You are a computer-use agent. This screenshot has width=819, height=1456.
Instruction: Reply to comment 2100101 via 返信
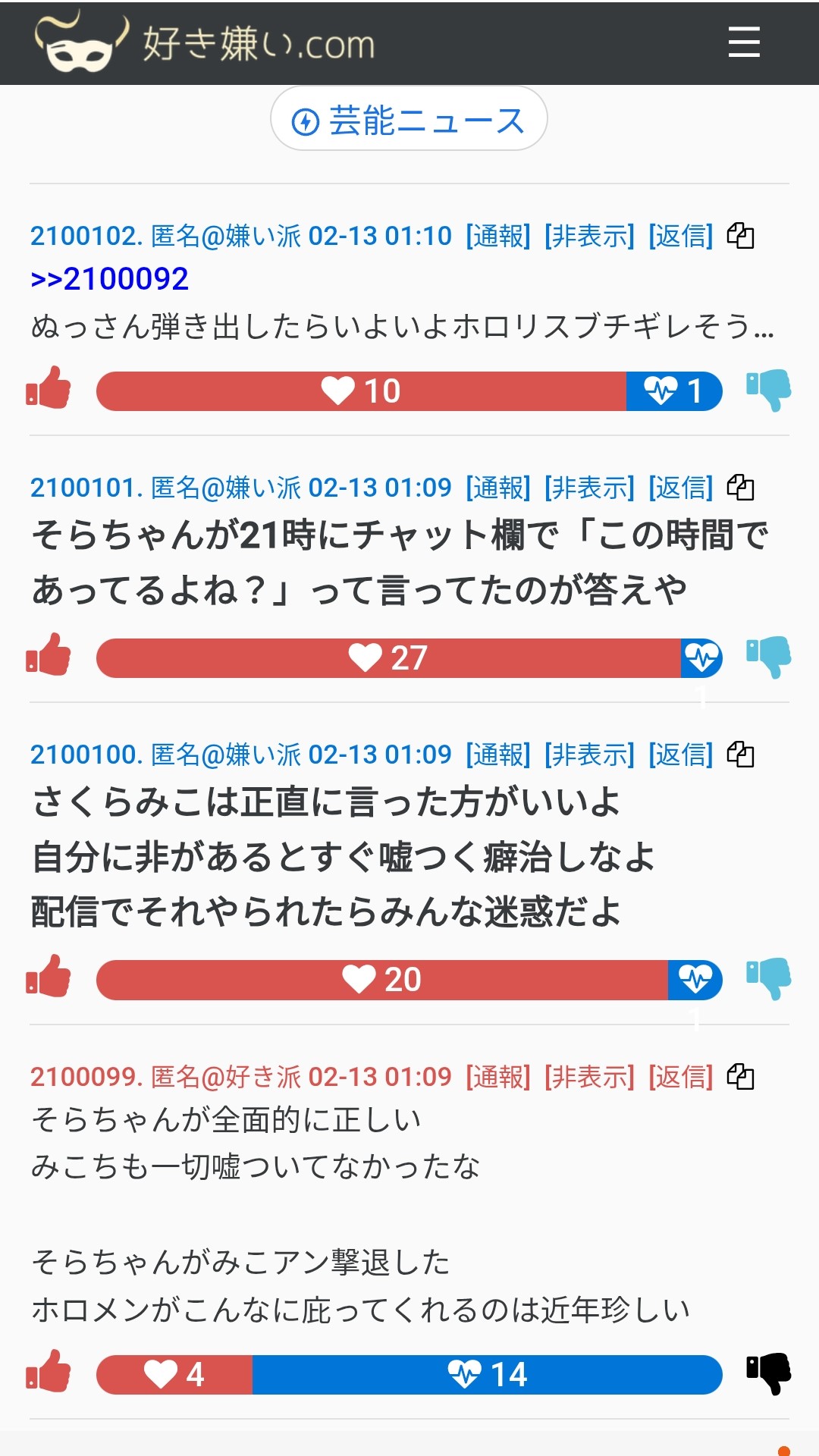click(x=680, y=488)
